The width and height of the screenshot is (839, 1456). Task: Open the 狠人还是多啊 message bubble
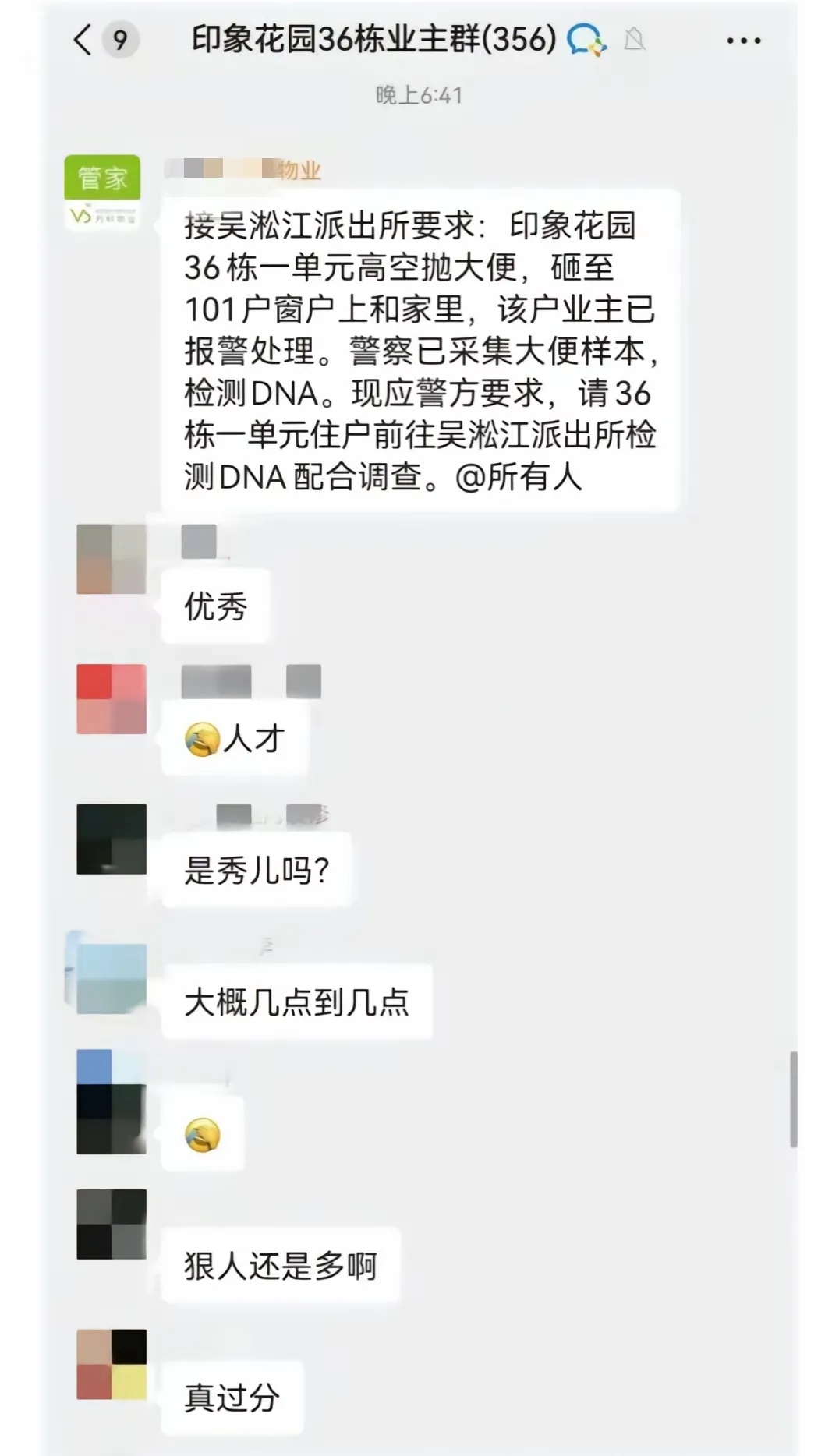279,1263
